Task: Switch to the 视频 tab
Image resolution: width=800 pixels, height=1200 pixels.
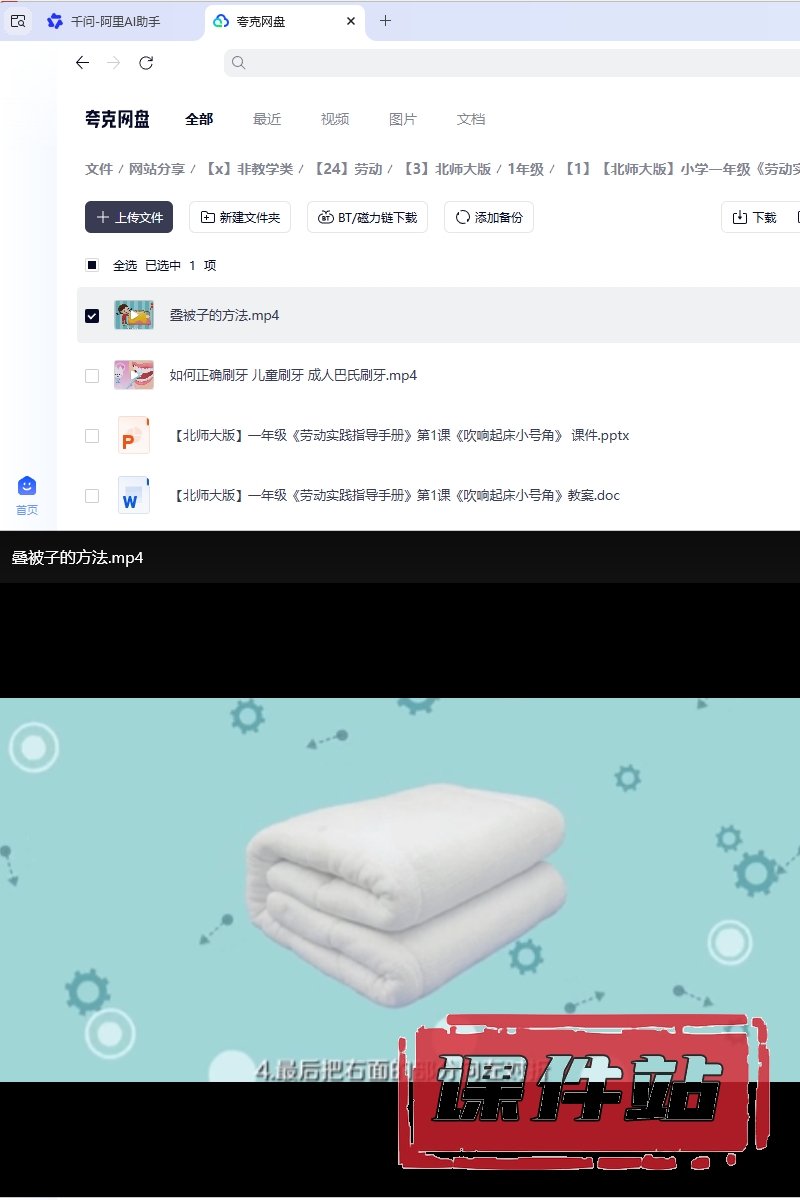Action: point(335,119)
